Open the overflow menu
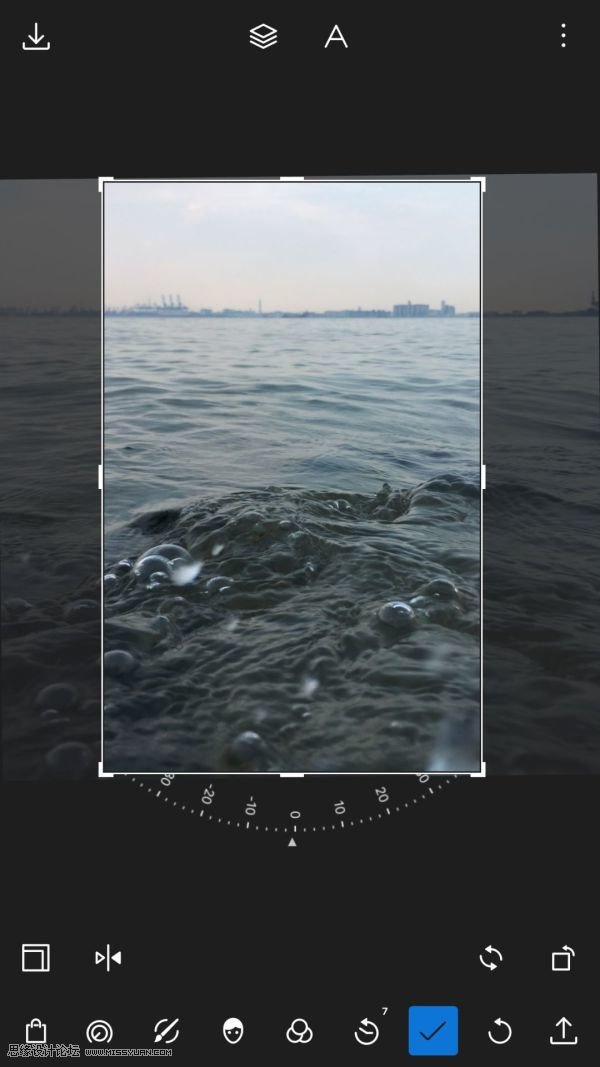 coord(563,37)
